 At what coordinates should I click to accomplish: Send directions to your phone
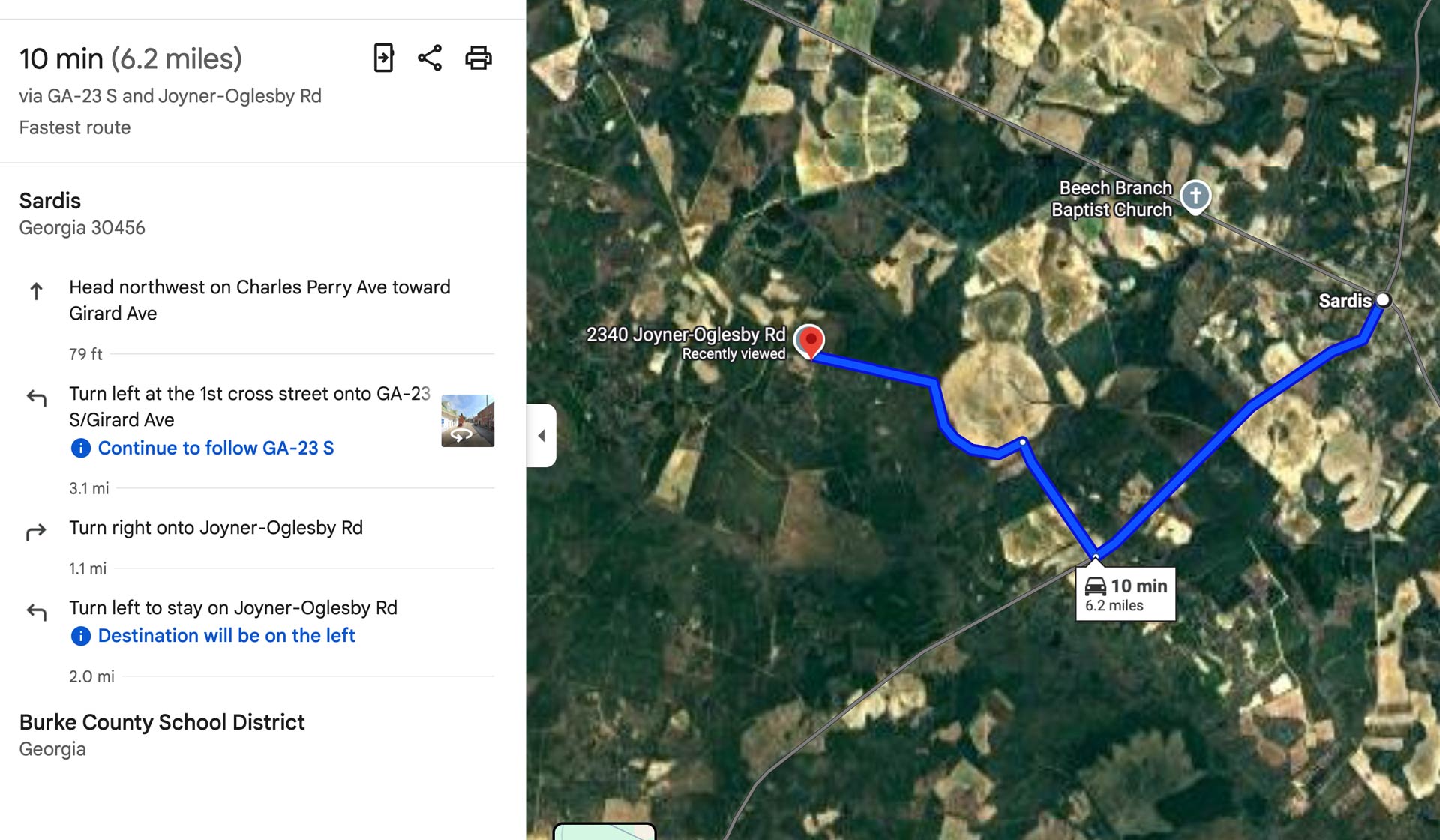coord(383,58)
